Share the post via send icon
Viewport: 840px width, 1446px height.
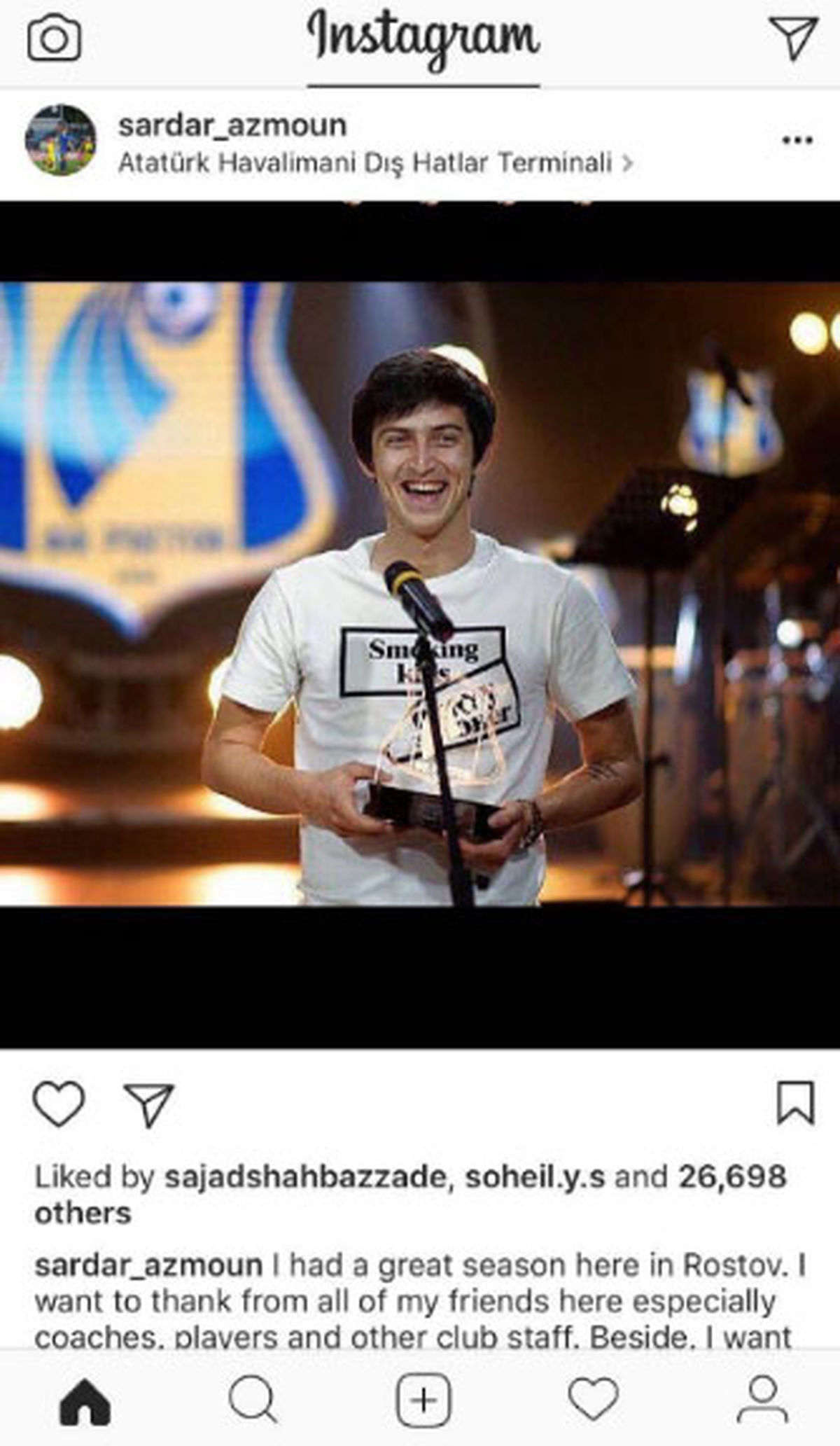click(148, 1104)
